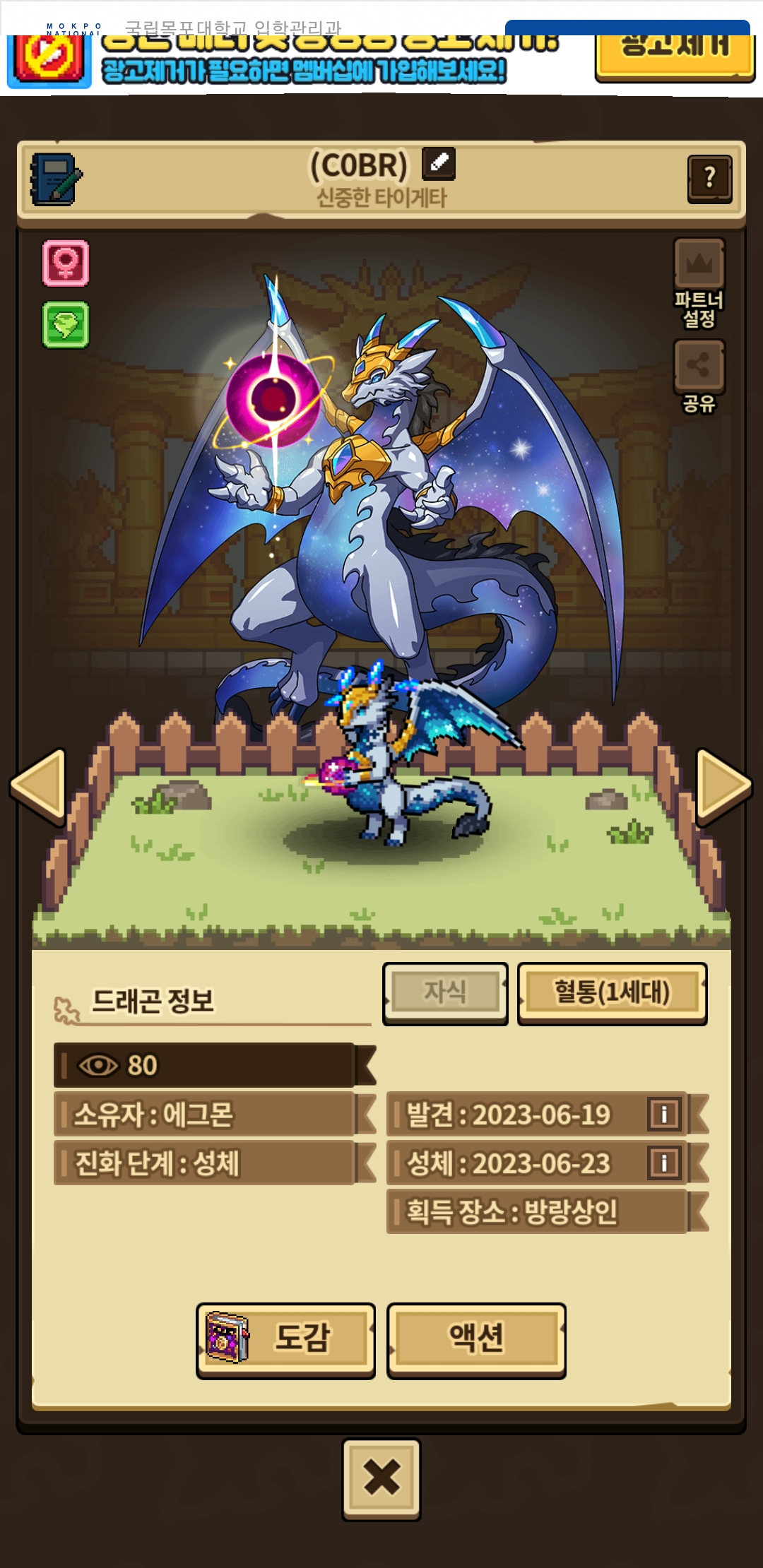
Task: Tap the 광고제거 button in the banner
Action: pos(675,53)
